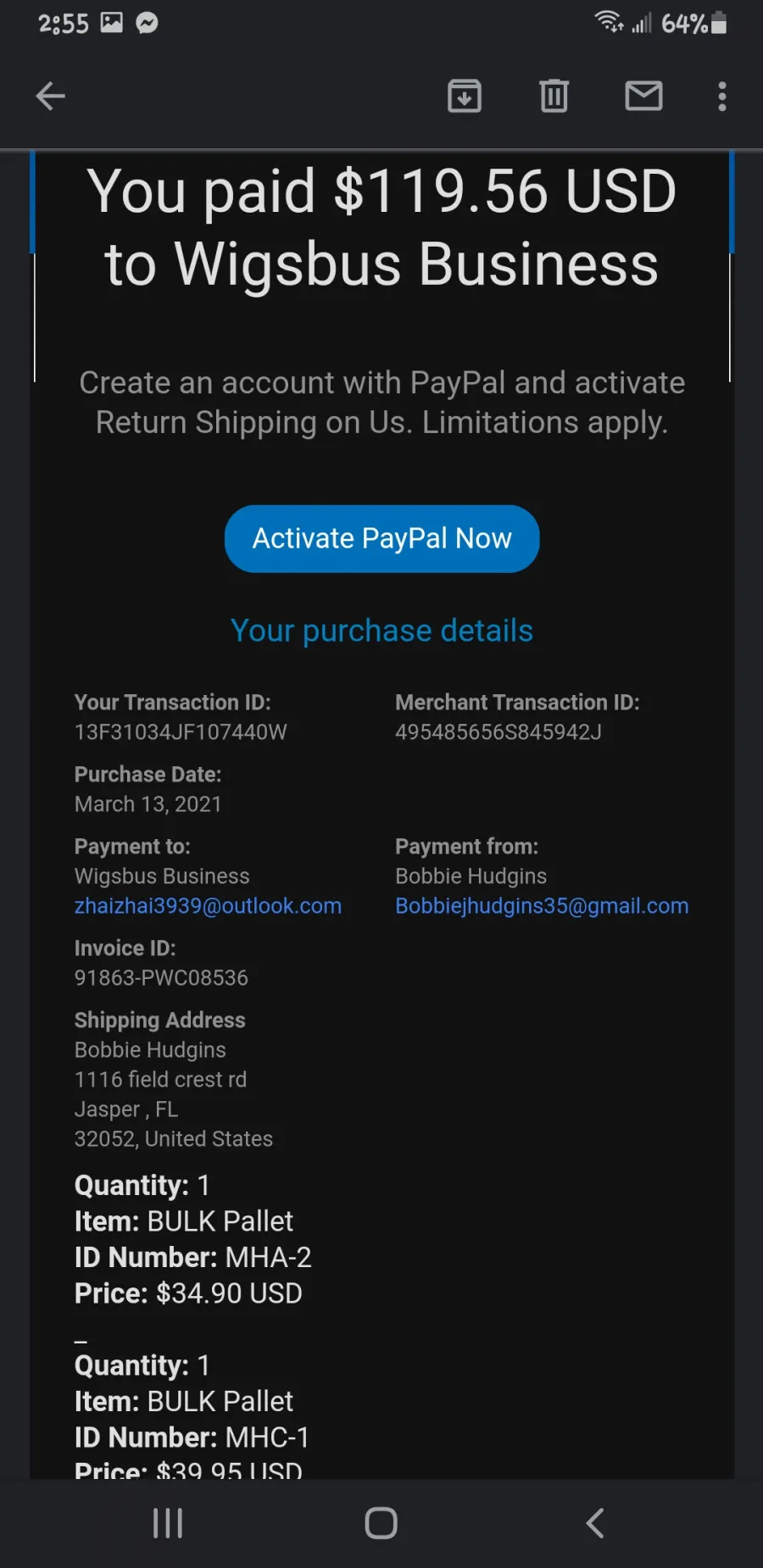Screen dimensions: 763x1568
Task: Go to the system home screen
Action: coord(381,1523)
